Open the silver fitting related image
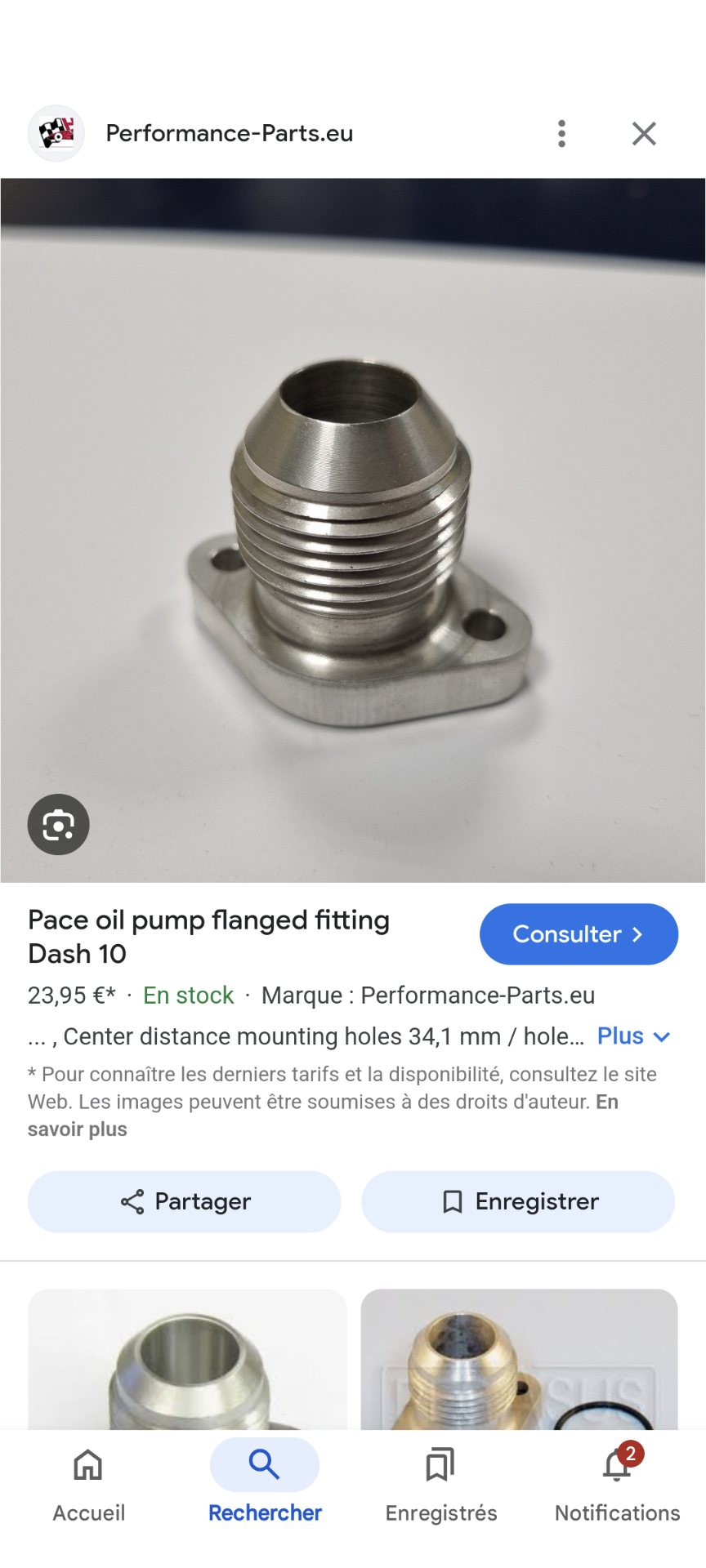The image size is (706, 1568). [187, 1359]
